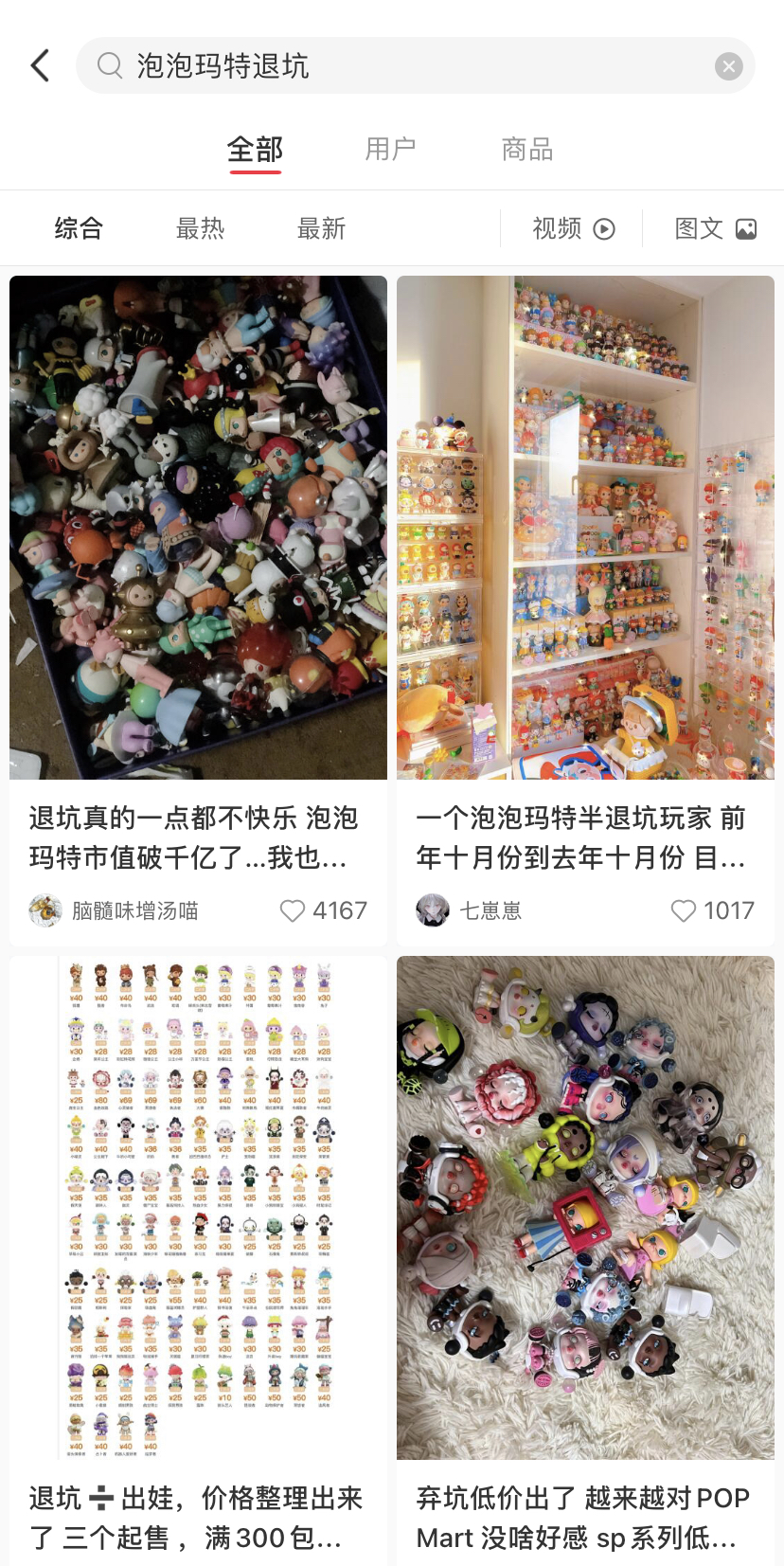Screen dimensions: 784x1566
Task: Go back using the arrow icon
Action: 40,65
